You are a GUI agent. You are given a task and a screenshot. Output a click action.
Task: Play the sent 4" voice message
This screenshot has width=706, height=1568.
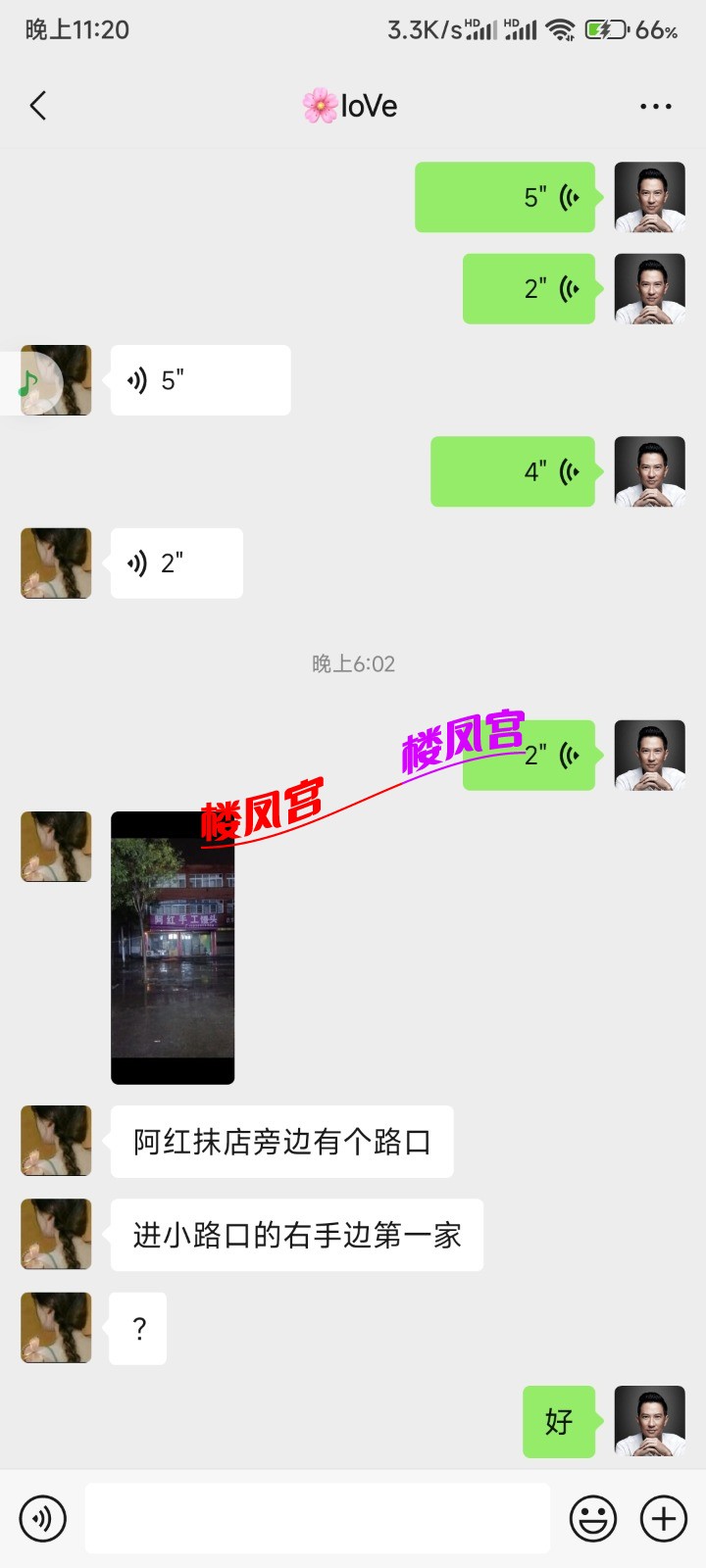pos(513,471)
